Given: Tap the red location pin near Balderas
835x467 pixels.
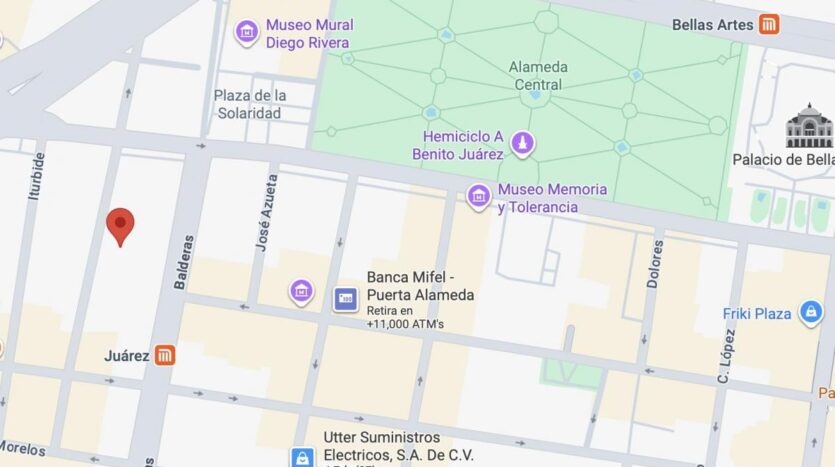Looking at the screenshot, I should click(120, 227).
